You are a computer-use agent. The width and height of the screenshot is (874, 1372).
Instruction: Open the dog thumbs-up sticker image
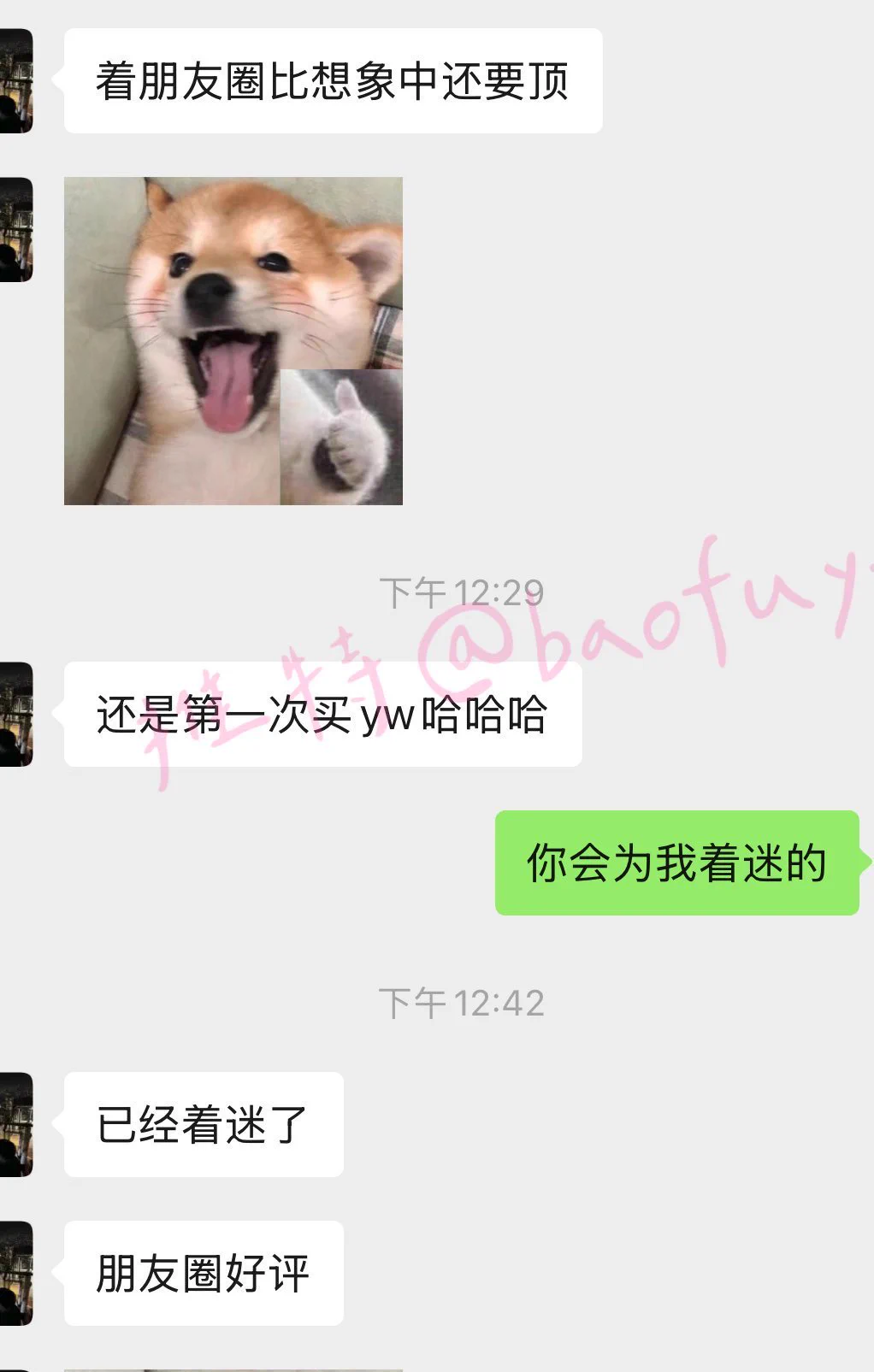pos(233,340)
